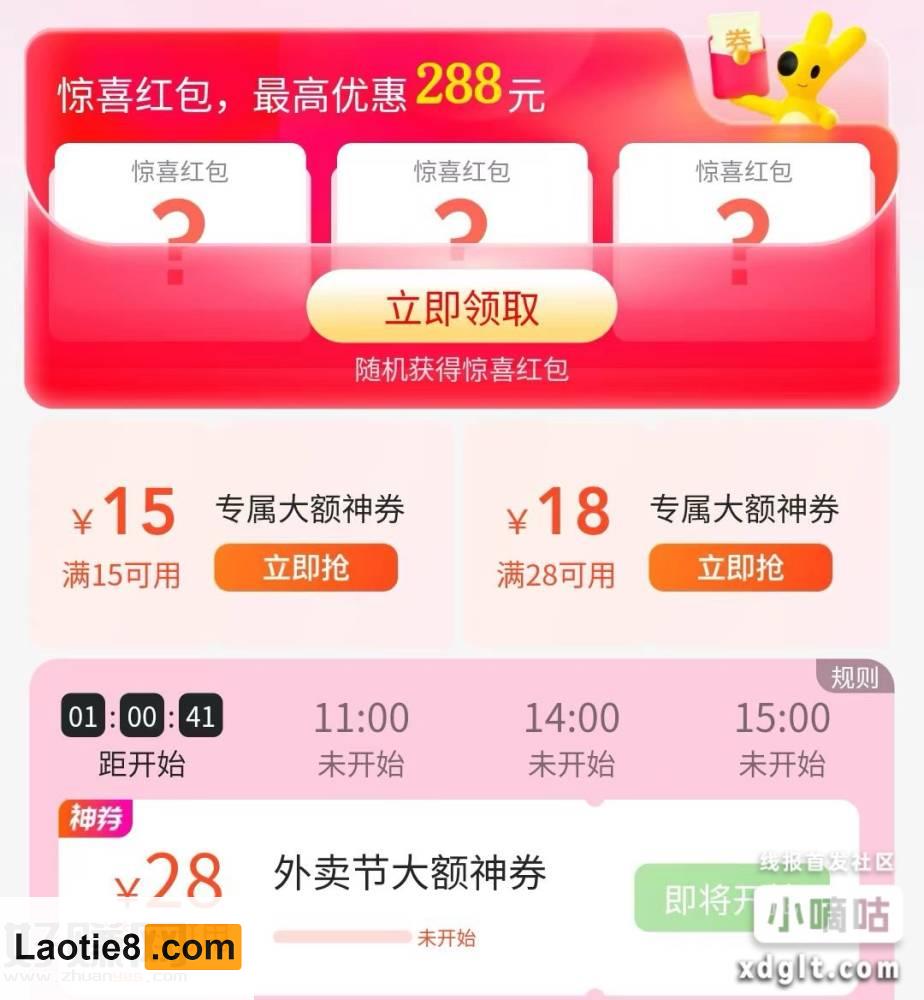The width and height of the screenshot is (924, 1000).
Task: Tap 立即领取 to claim surprise red packets
Action: coord(461,308)
